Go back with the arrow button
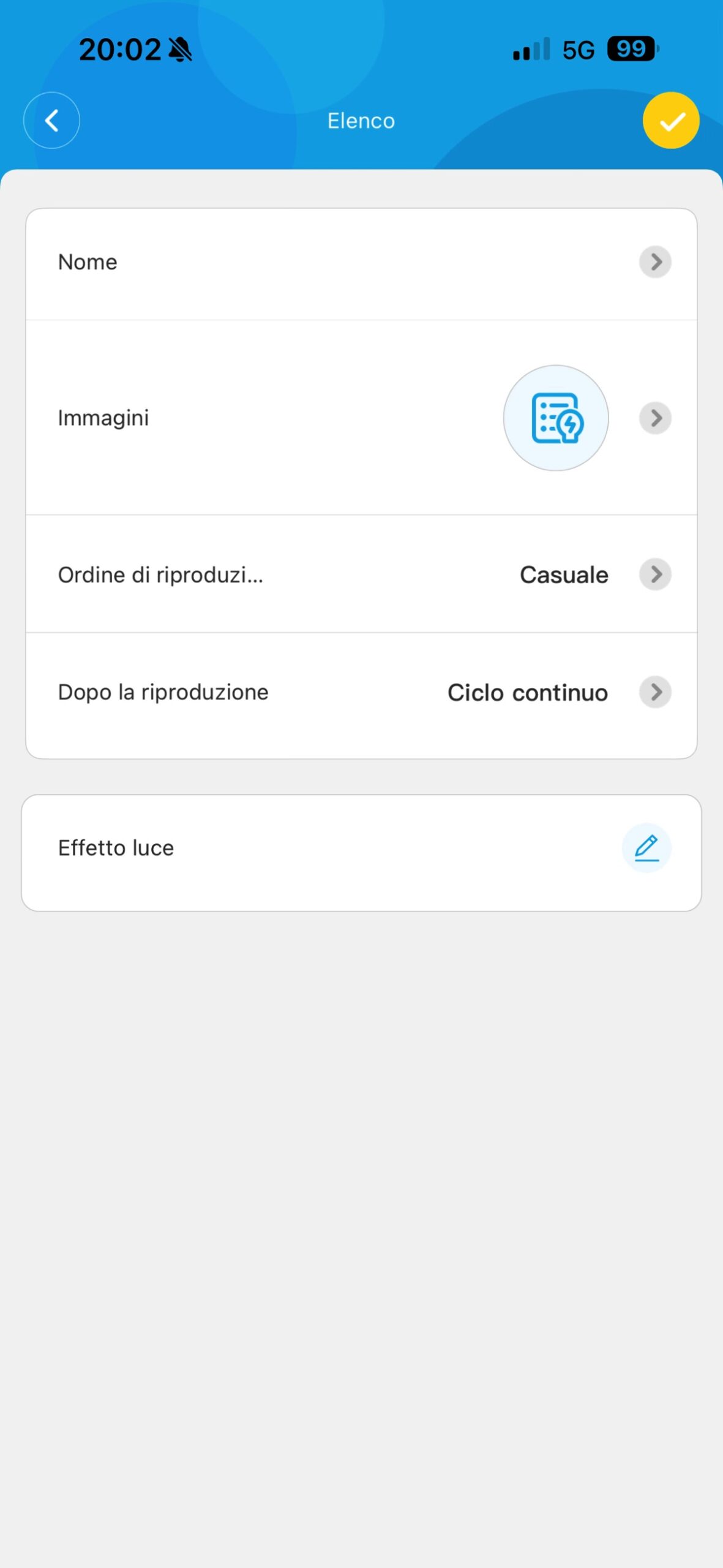This screenshot has width=723, height=1568. [x=51, y=120]
